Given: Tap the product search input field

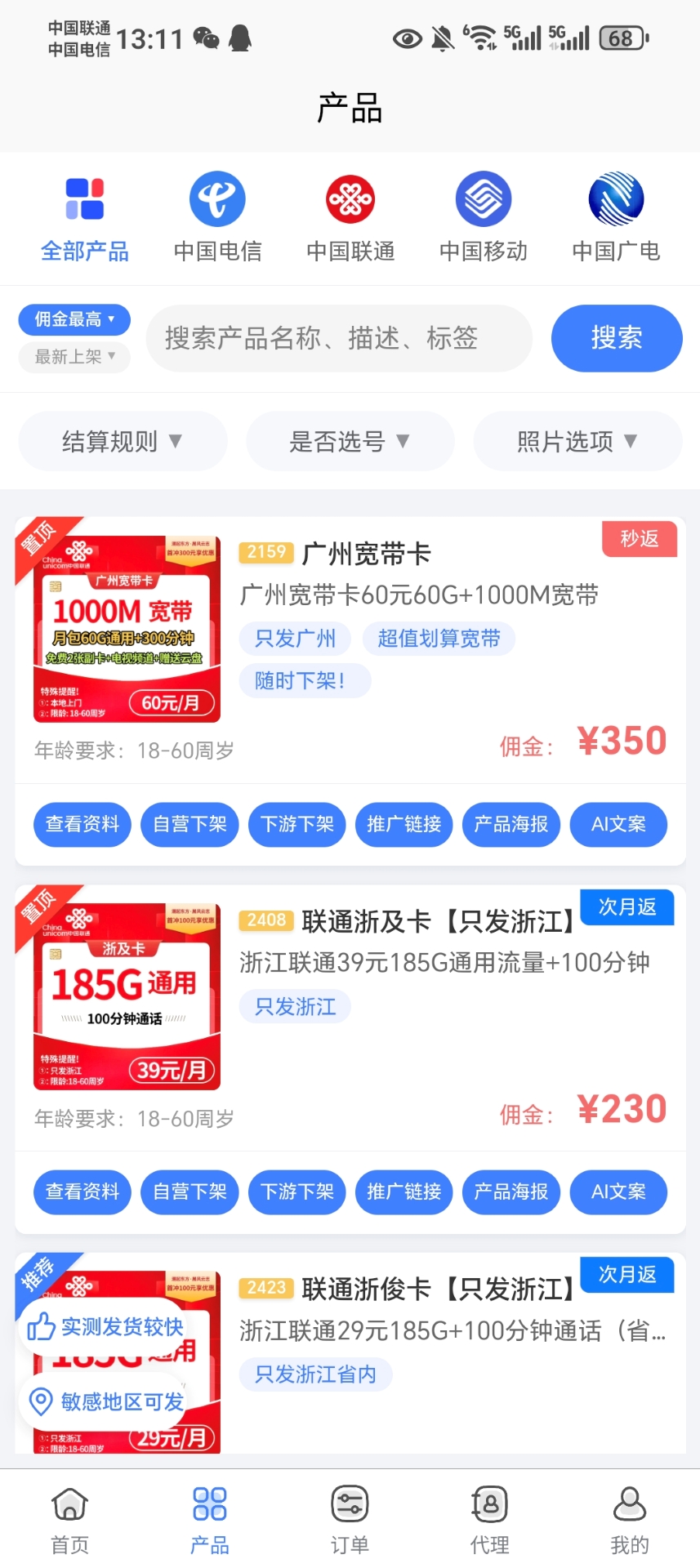Looking at the screenshot, I should coord(338,338).
